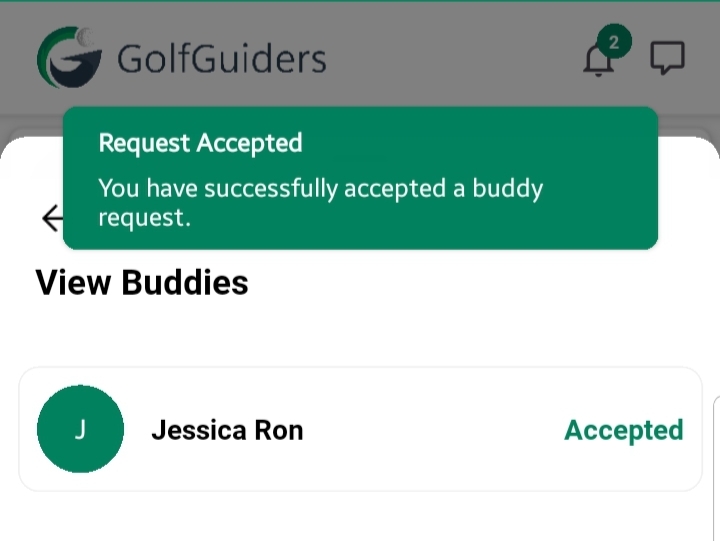Go back using the back arrow

click(51, 218)
